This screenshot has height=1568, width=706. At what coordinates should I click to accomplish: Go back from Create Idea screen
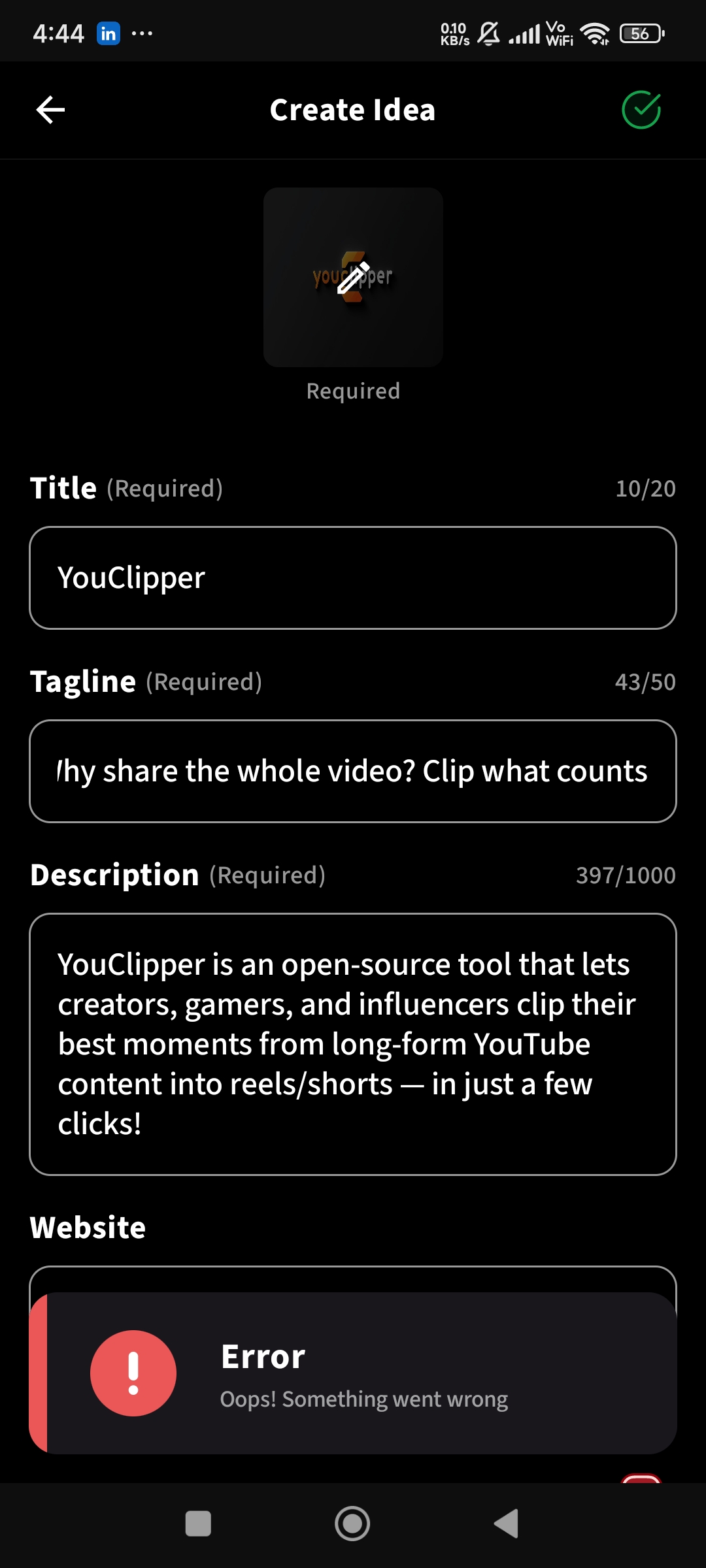(50, 110)
